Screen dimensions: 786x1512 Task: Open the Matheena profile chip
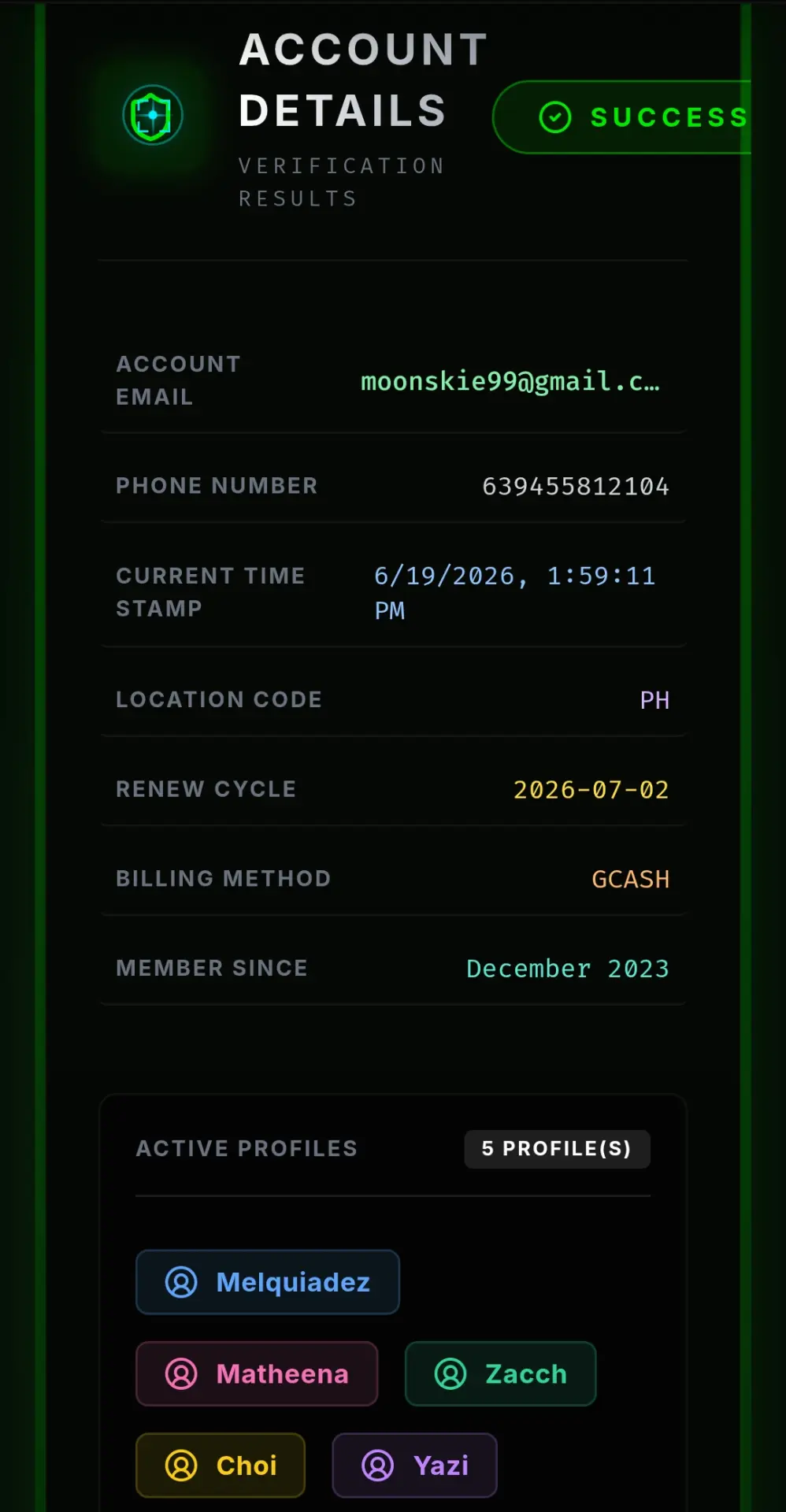click(257, 1373)
